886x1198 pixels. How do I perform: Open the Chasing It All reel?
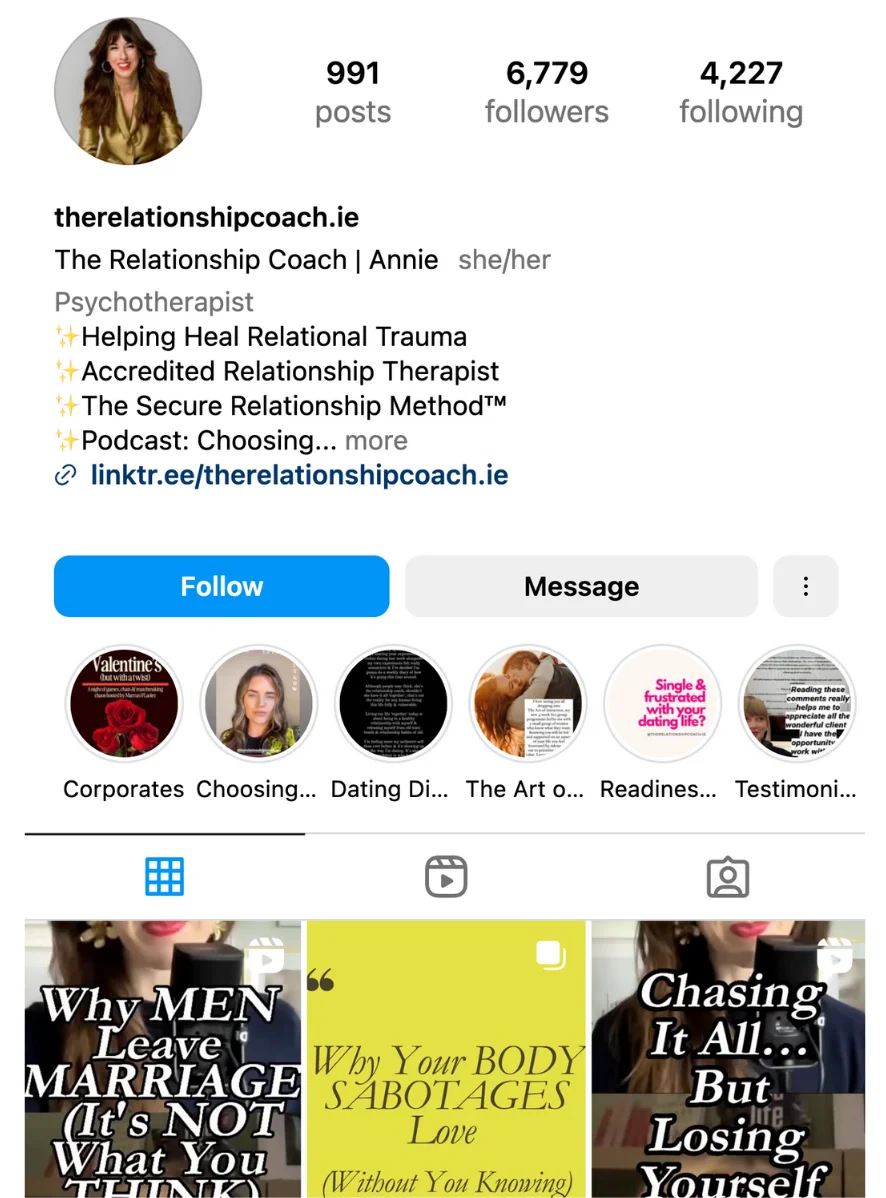[728, 1060]
